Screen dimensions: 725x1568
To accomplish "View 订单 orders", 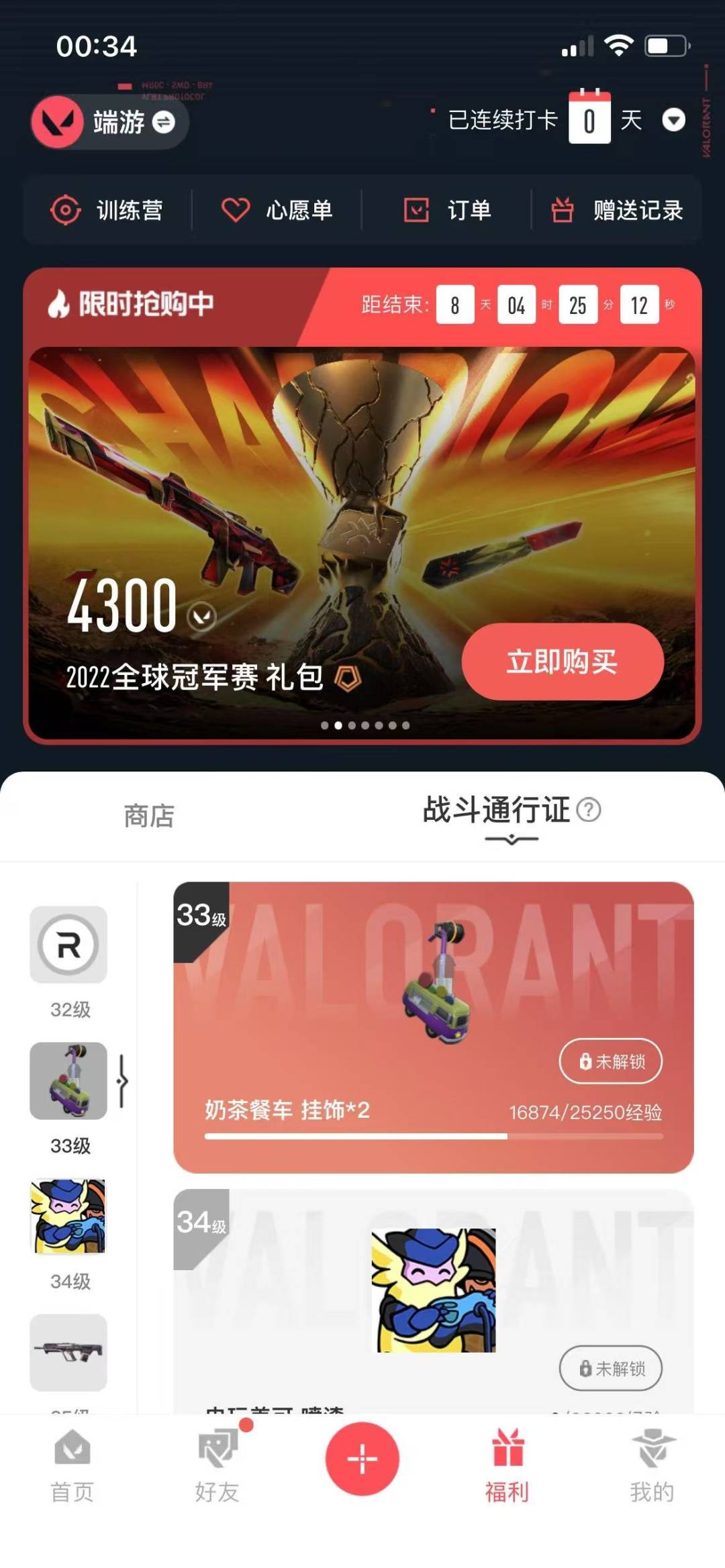I will click(447, 211).
